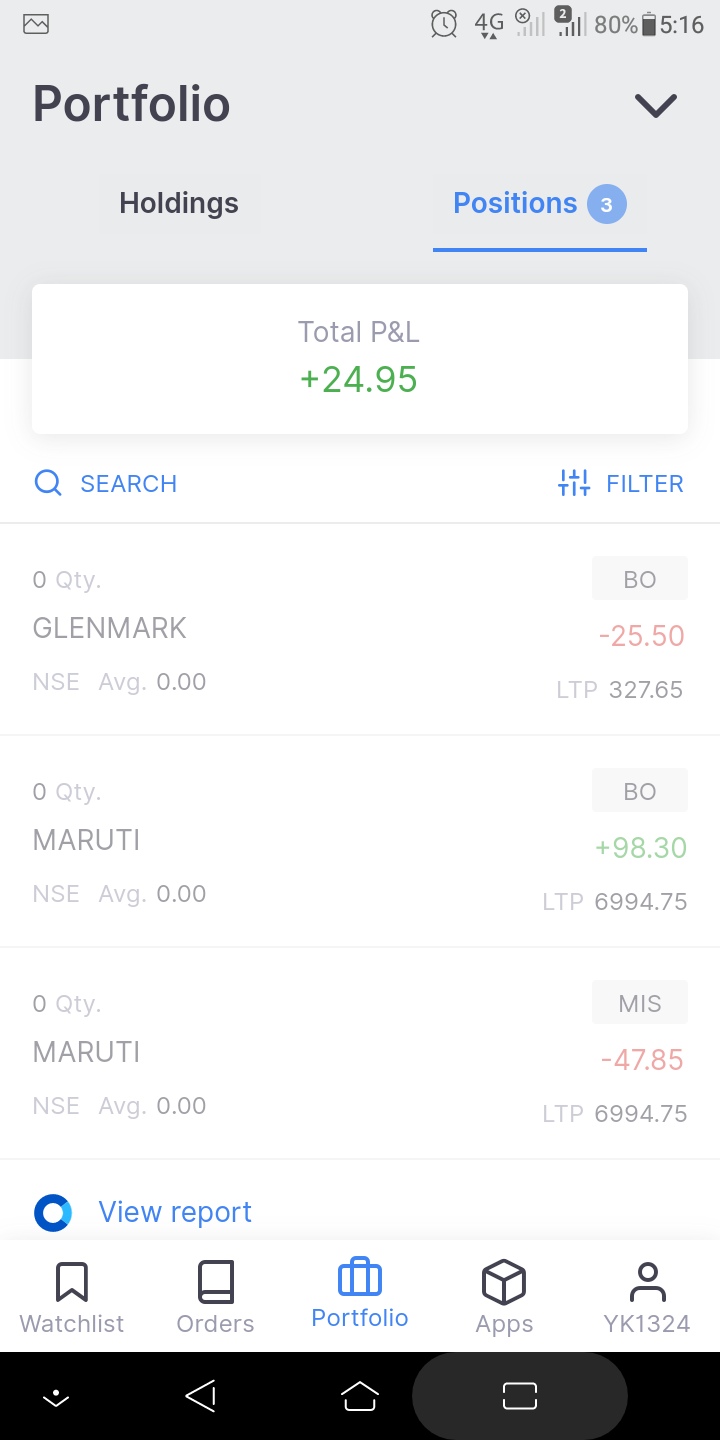Open the Orders tab
Screen dimensions: 720x1440
[x=215, y=1297]
